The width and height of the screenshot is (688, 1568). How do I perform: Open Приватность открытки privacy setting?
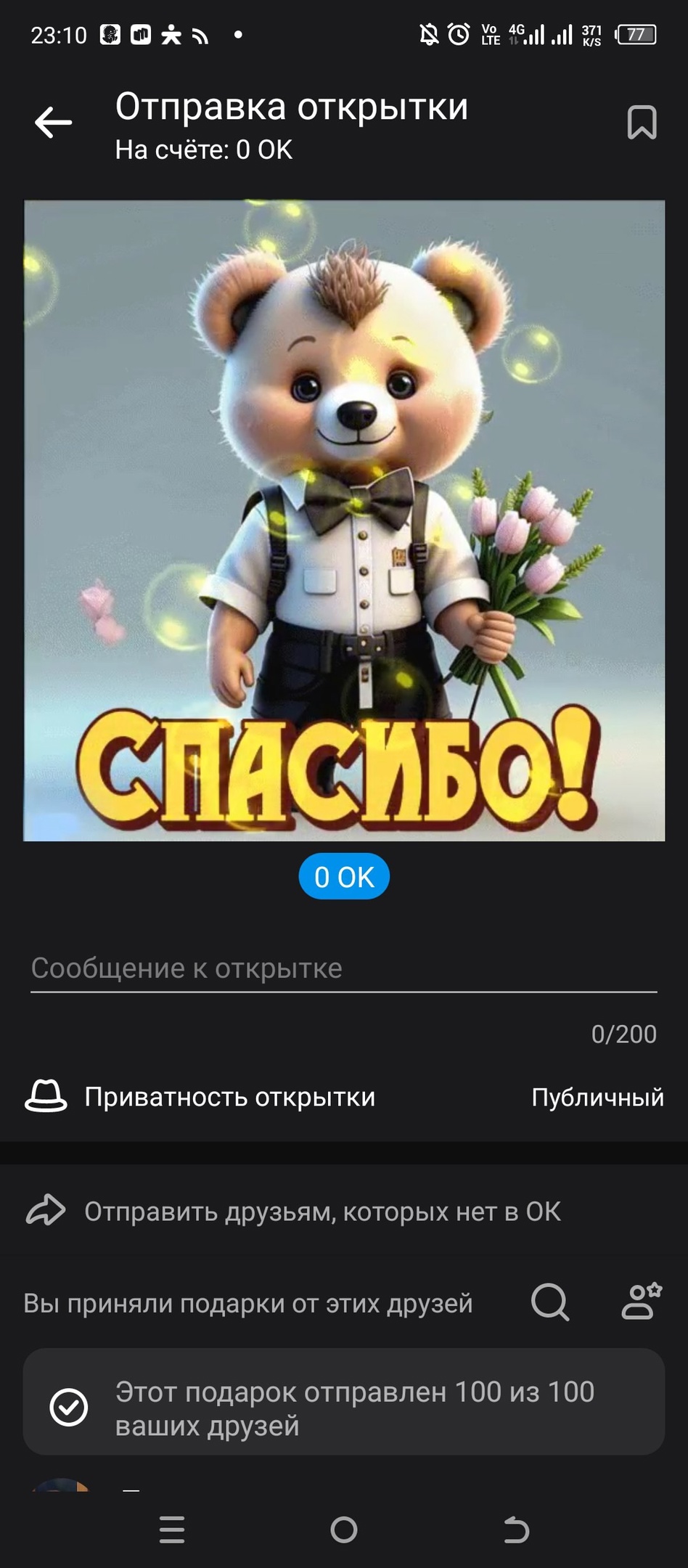pos(344,1097)
